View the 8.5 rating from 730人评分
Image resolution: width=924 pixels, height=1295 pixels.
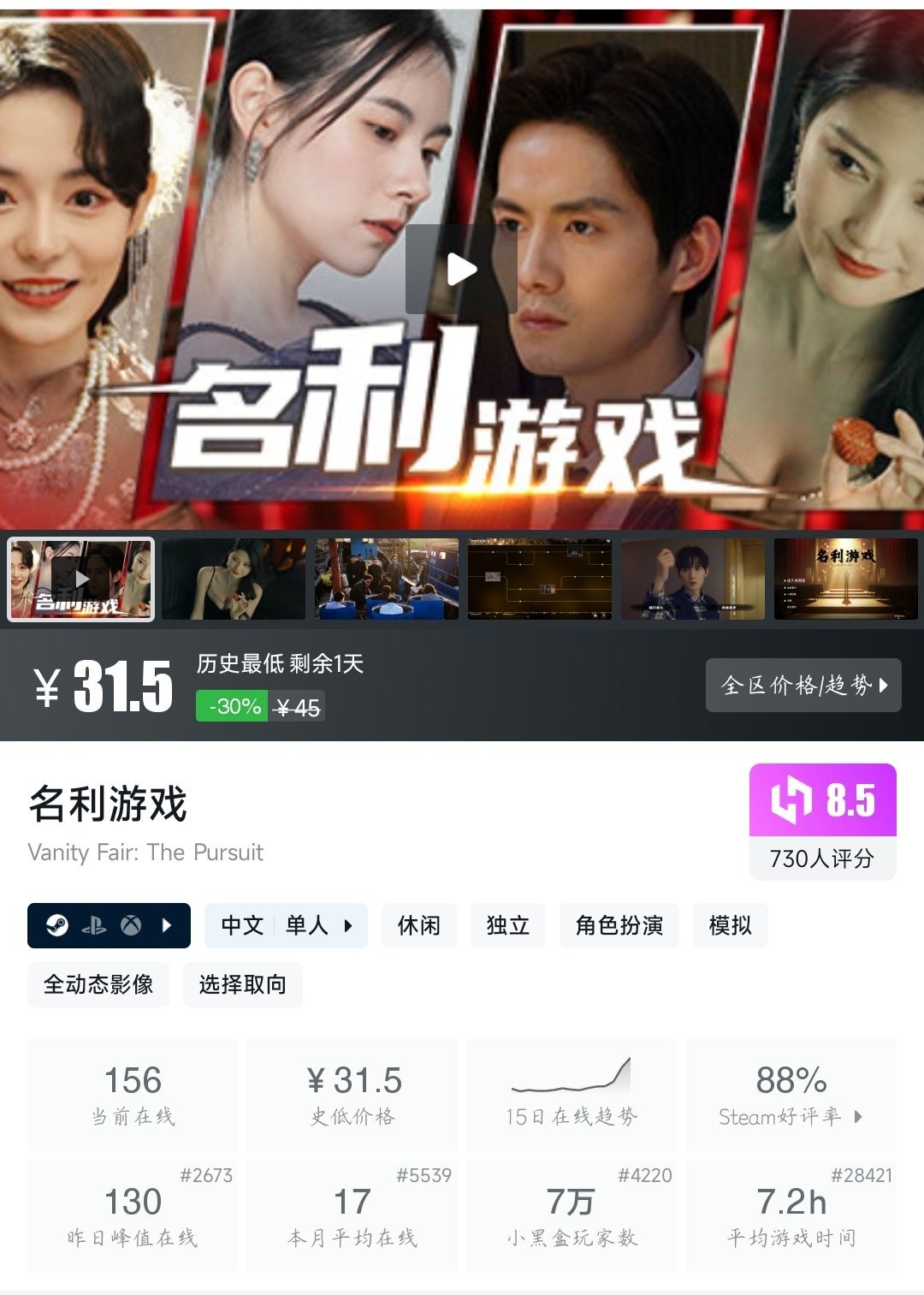tap(822, 821)
